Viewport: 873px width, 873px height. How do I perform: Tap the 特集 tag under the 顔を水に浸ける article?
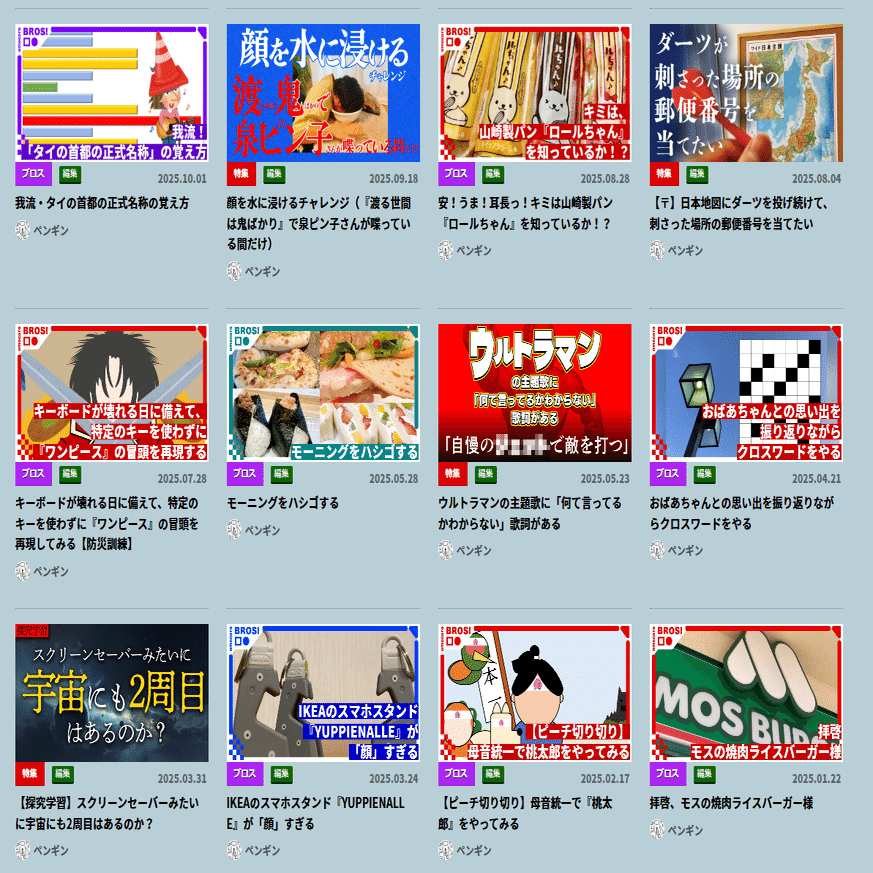coord(241,174)
